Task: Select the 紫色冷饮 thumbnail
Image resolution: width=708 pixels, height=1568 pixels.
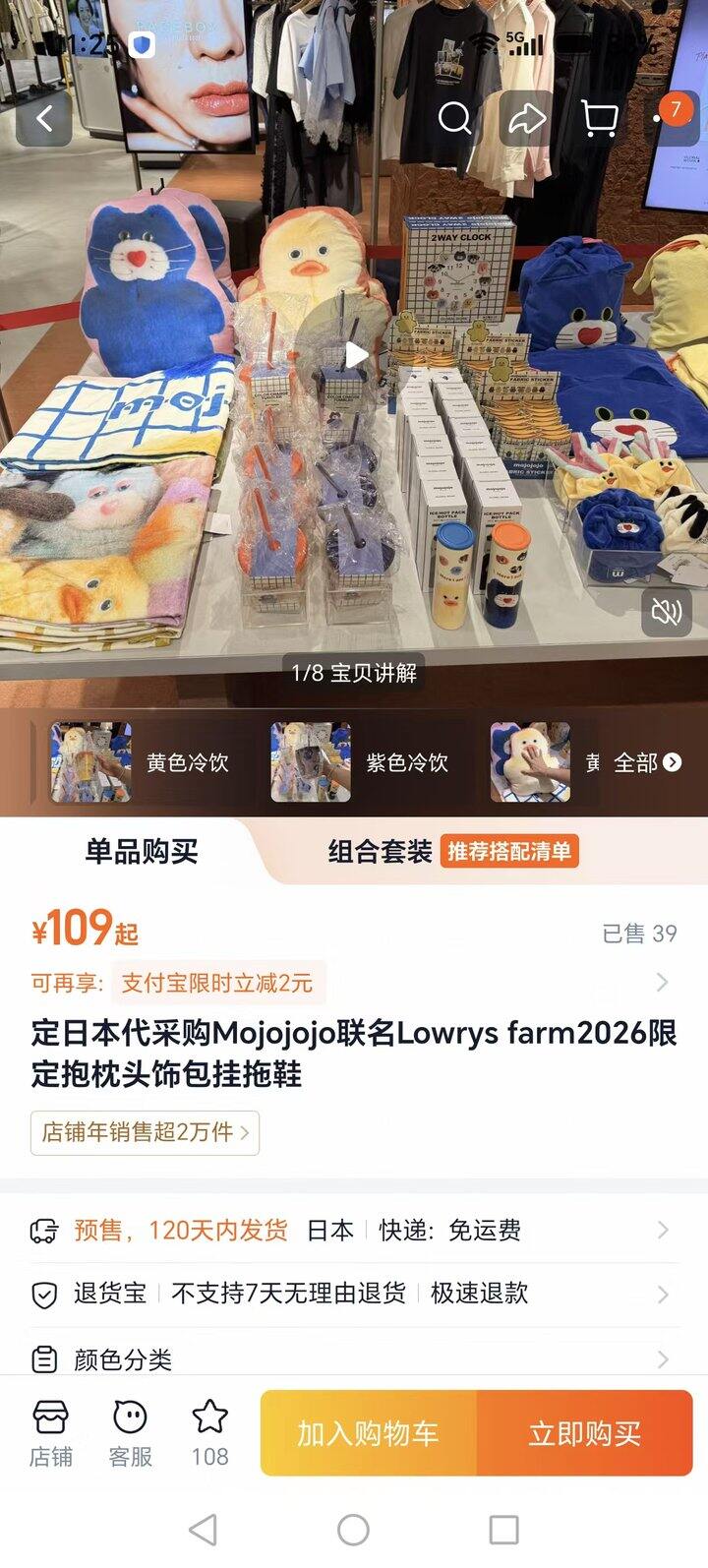Action: (x=360, y=762)
